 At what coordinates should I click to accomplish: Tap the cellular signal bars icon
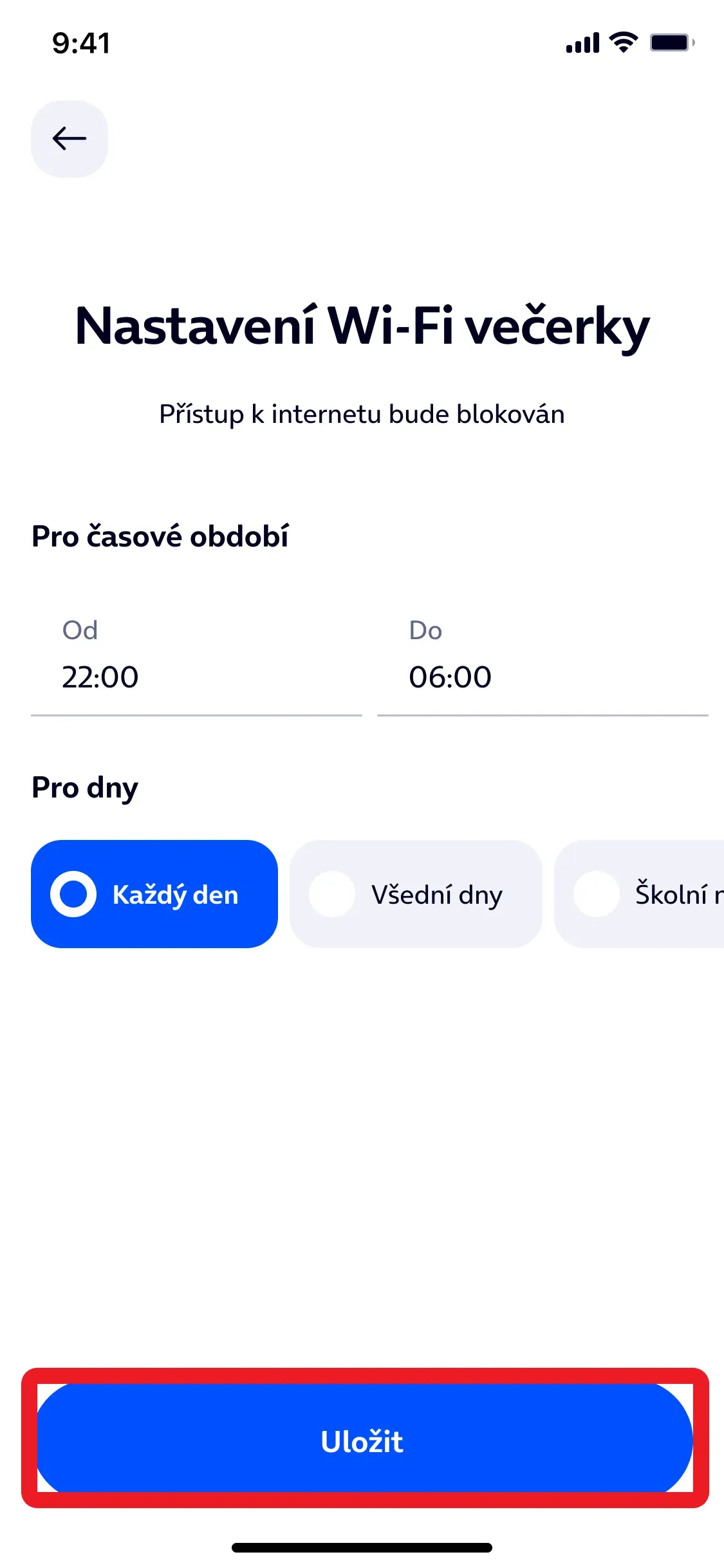[x=581, y=42]
